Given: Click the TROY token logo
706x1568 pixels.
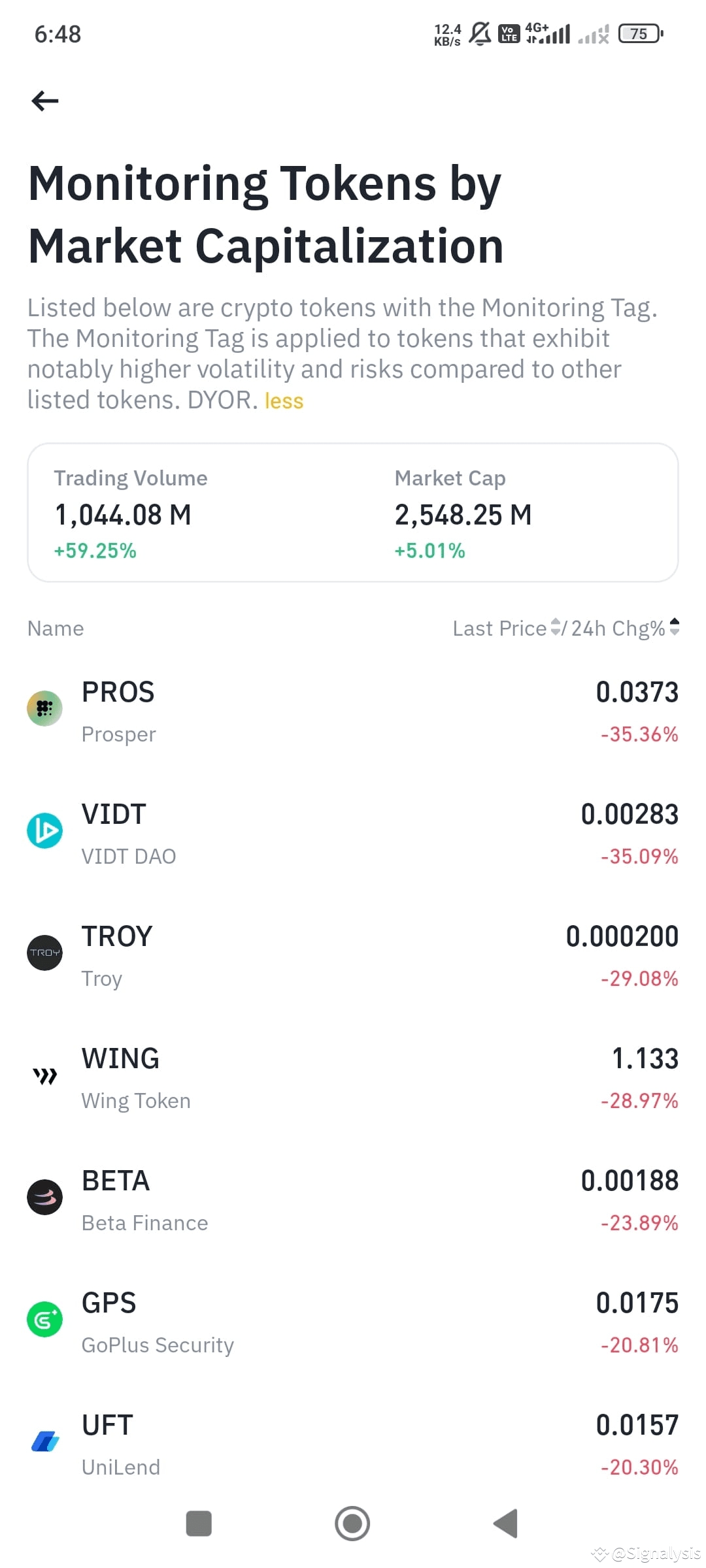Looking at the screenshot, I should click(x=44, y=952).
